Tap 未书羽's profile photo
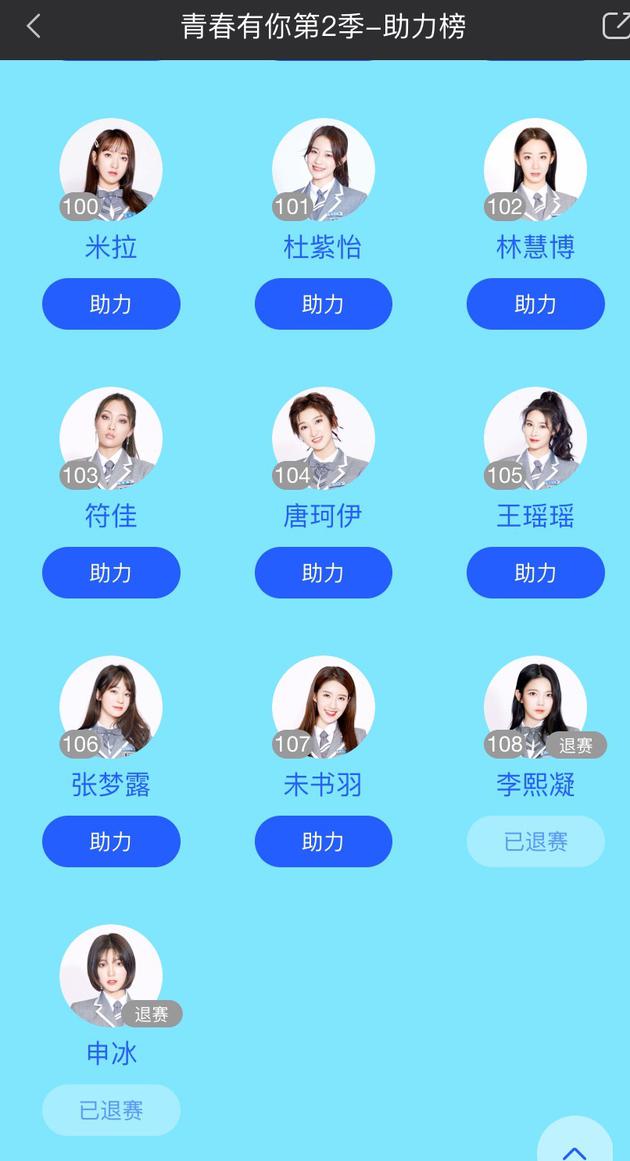Image resolution: width=630 pixels, height=1161 pixels. tap(323, 707)
